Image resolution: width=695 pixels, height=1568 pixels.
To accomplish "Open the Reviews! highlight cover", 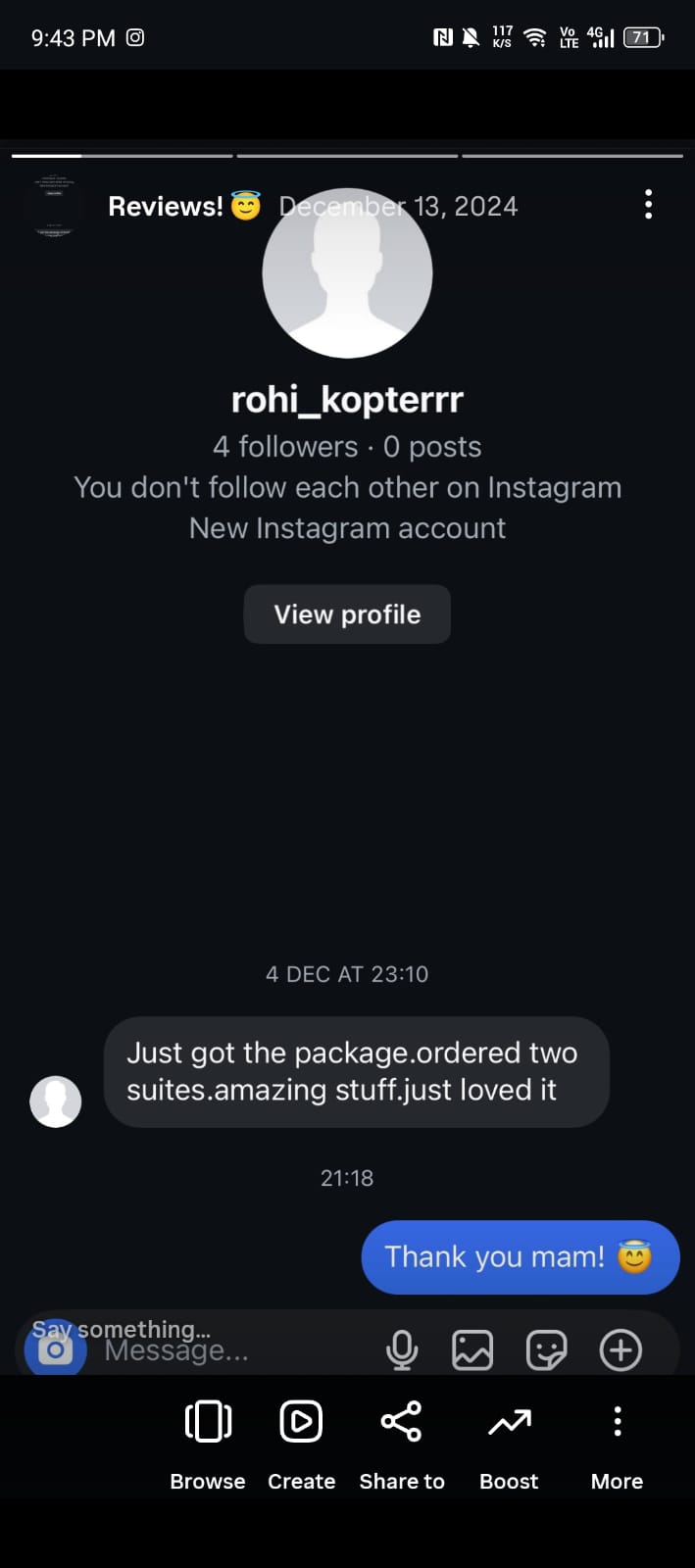I will (54, 206).
